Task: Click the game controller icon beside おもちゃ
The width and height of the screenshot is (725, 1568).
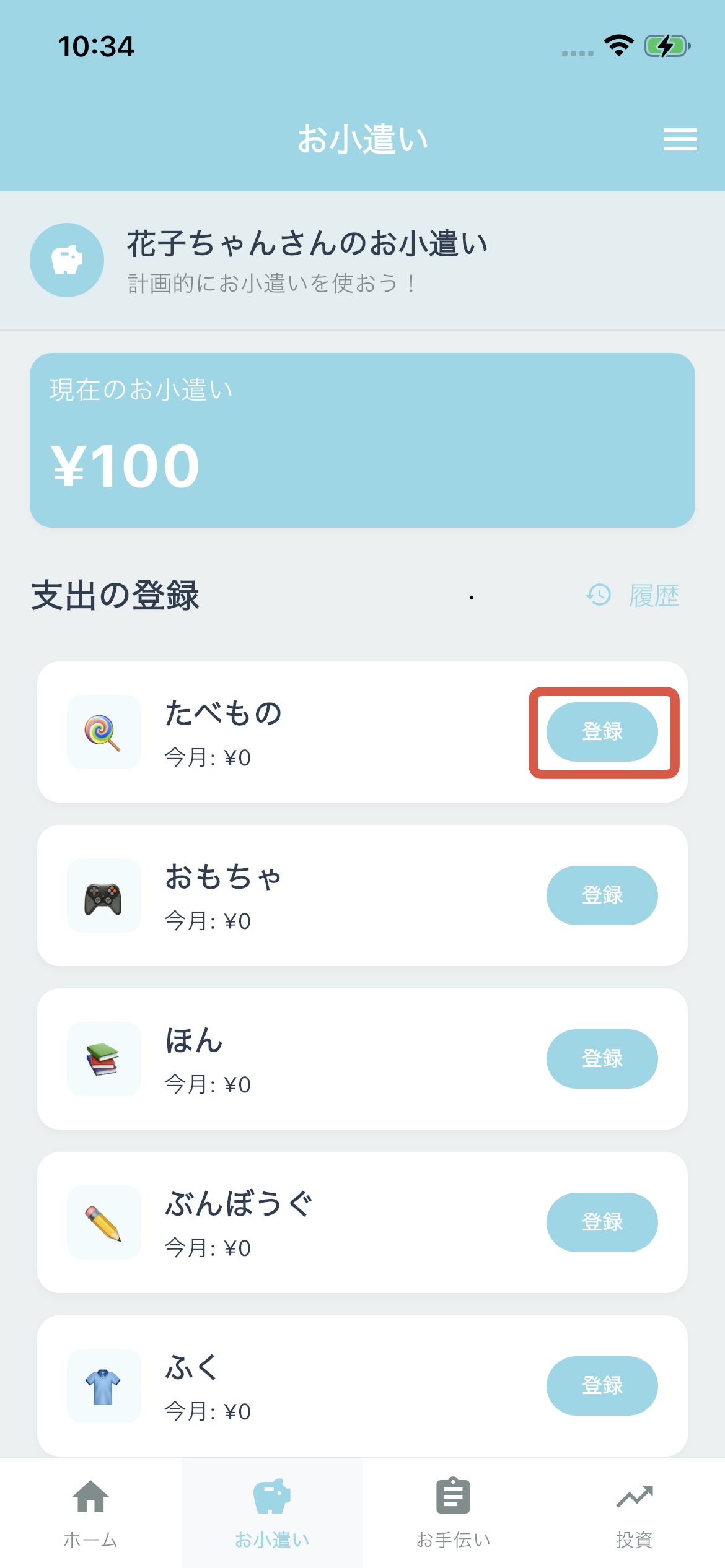Action: (103, 895)
